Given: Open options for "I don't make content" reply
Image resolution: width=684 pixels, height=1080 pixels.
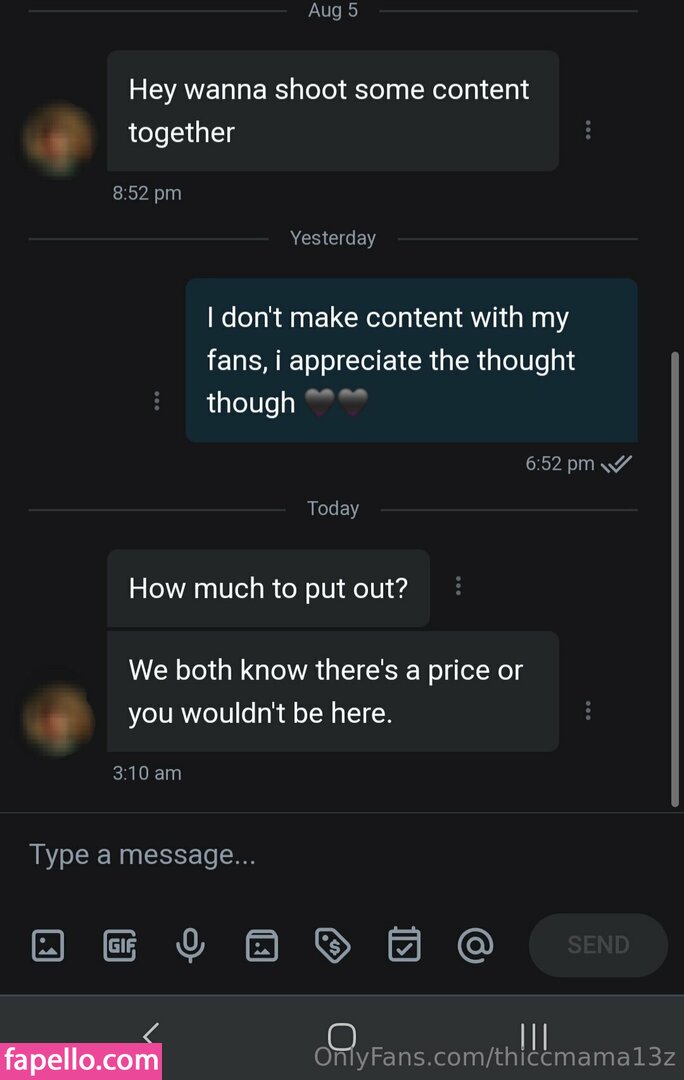Looking at the screenshot, I should (x=157, y=401).
